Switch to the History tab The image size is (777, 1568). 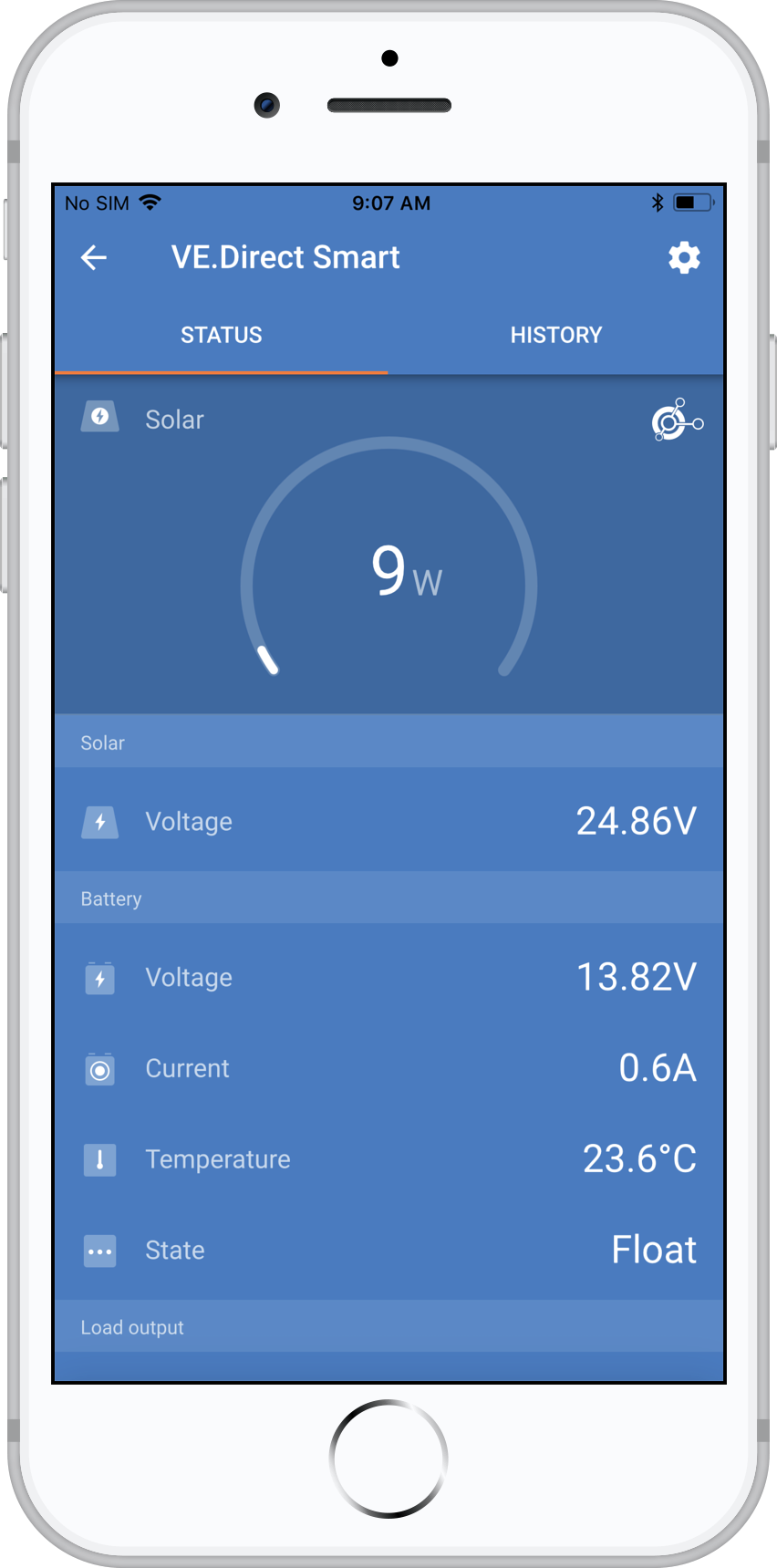point(555,335)
